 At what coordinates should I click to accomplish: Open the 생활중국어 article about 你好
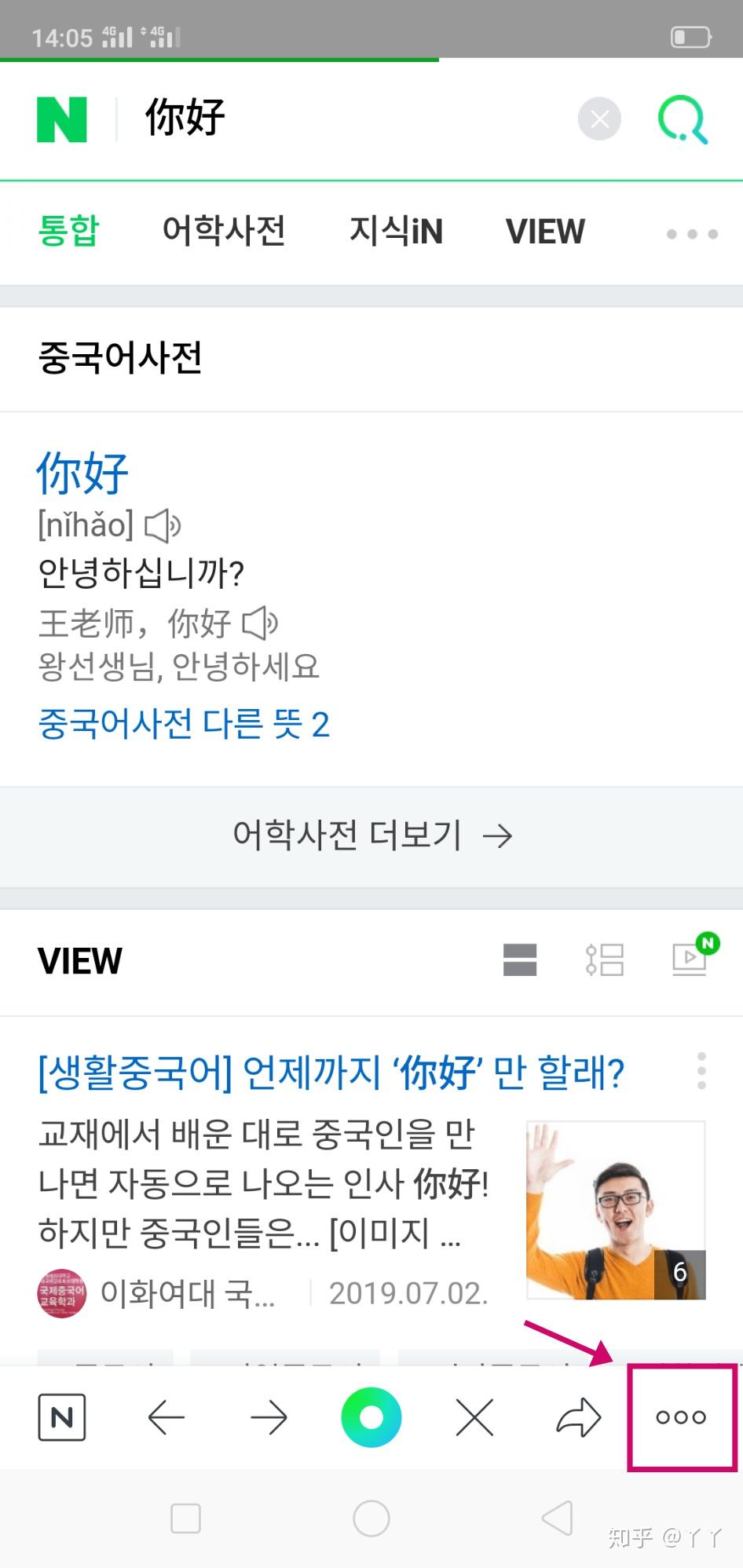click(x=331, y=1072)
